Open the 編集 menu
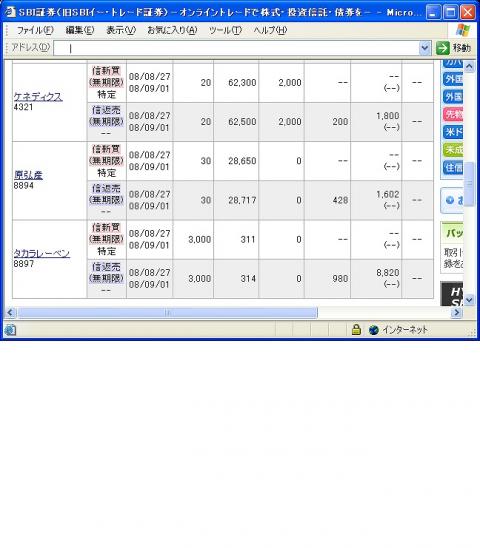 [x=80, y=30]
